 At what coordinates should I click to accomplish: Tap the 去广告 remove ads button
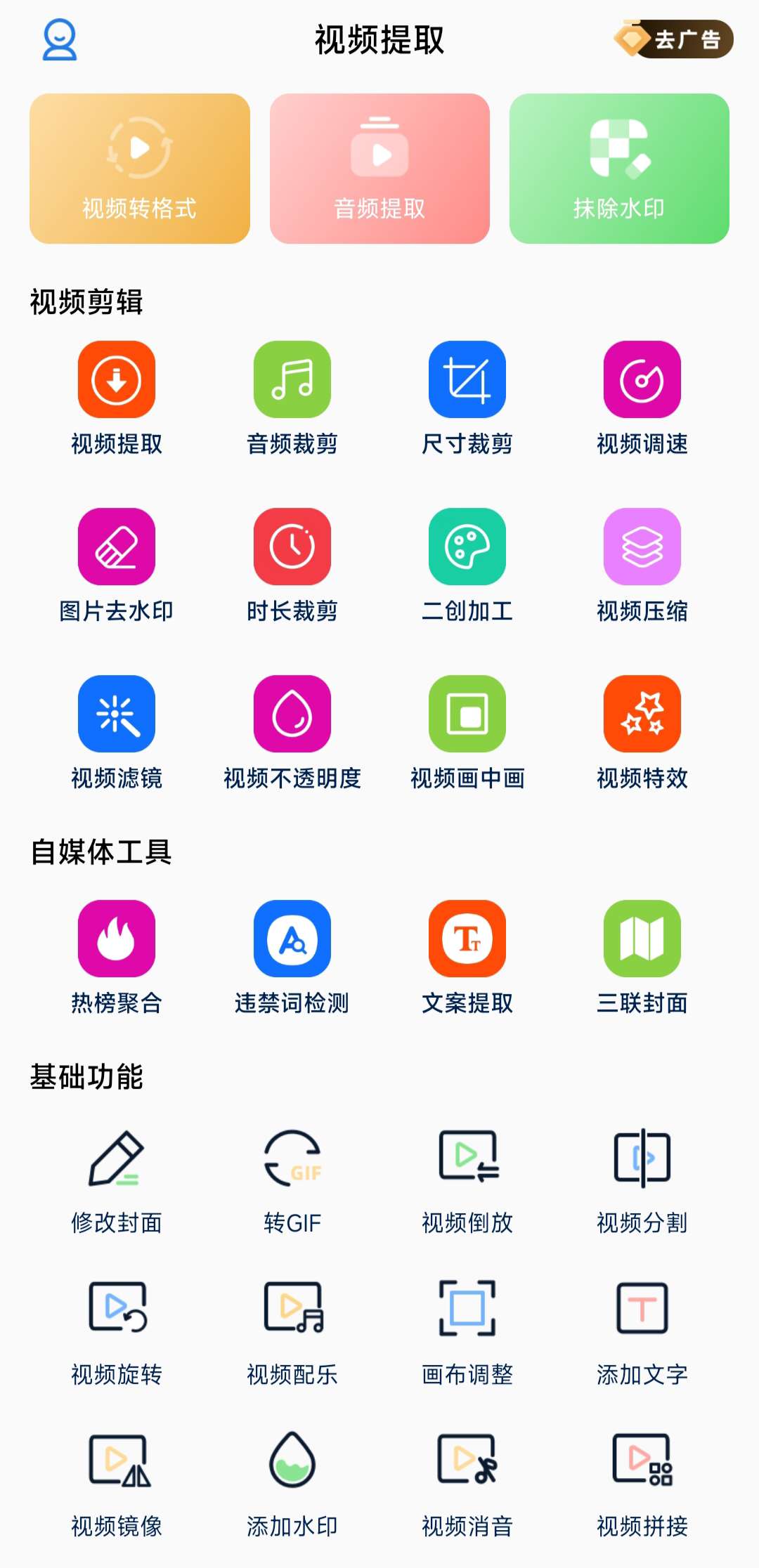[x=675, y=39]
